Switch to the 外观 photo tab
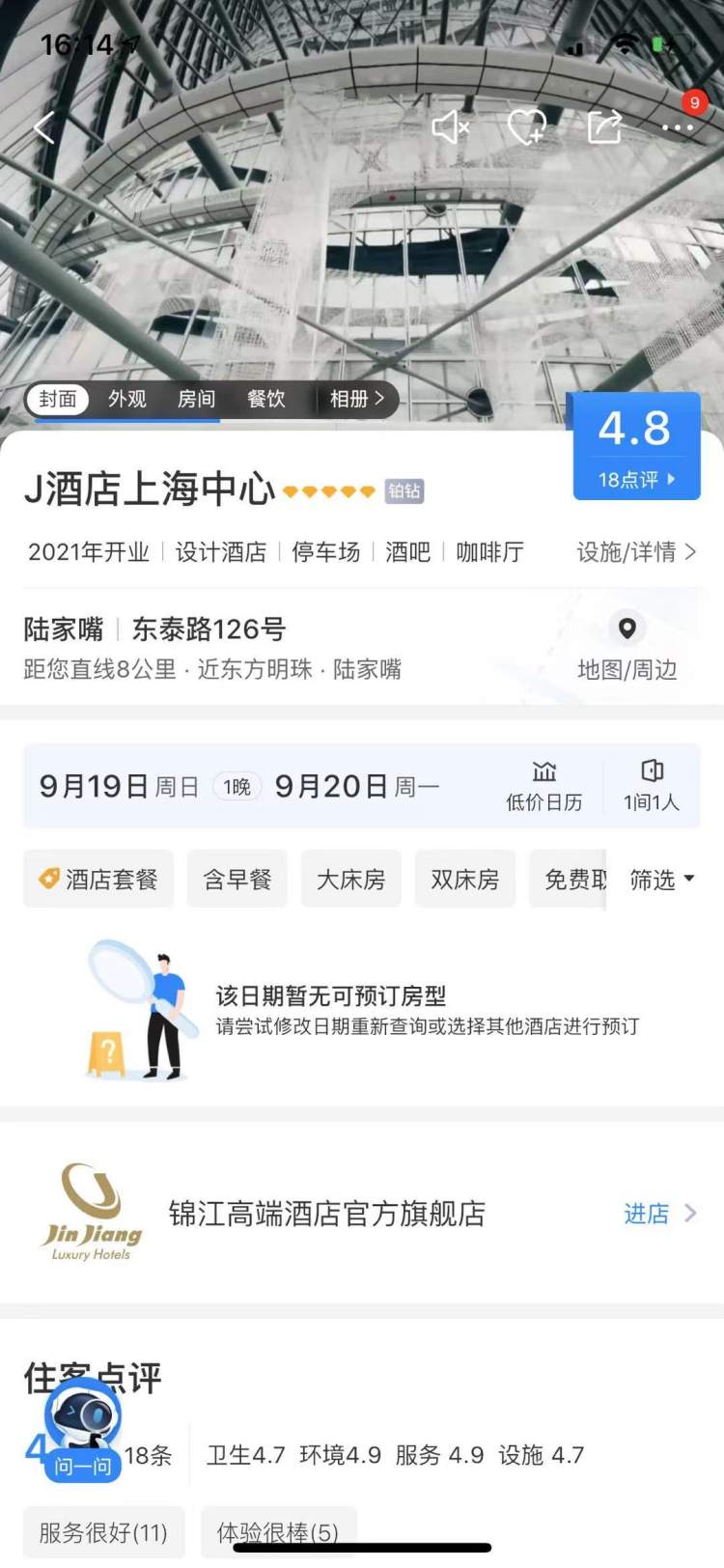 point(126,399)
